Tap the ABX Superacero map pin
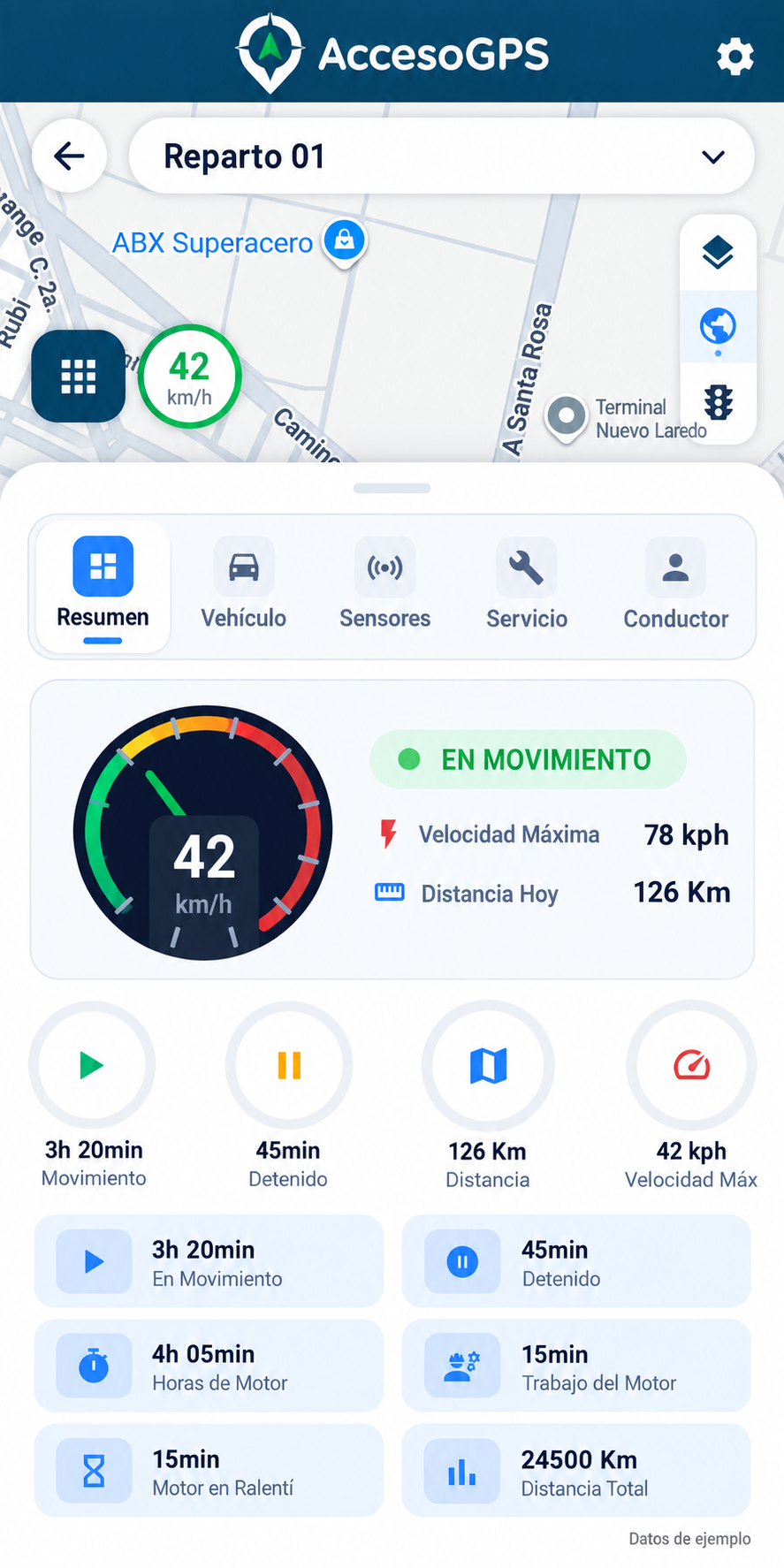 point(345,241)
